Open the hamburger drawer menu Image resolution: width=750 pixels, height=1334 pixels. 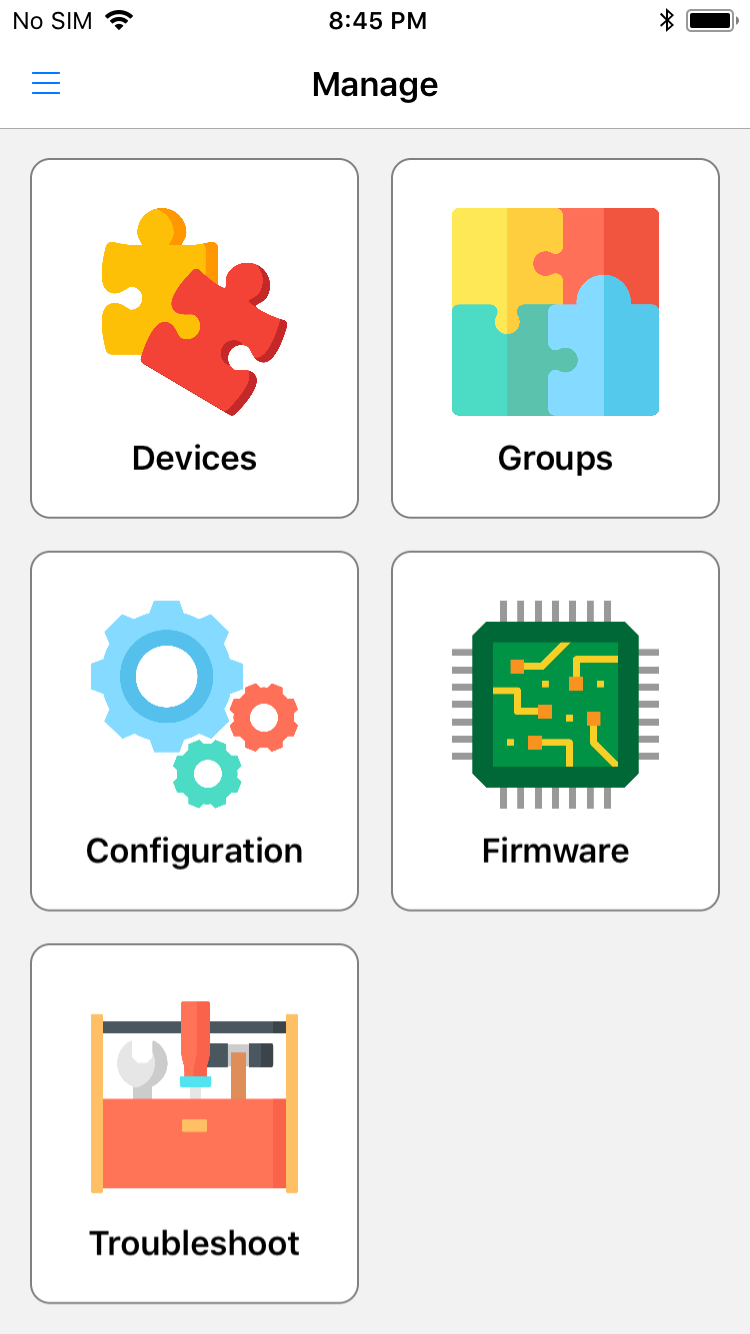click(46, 84)
